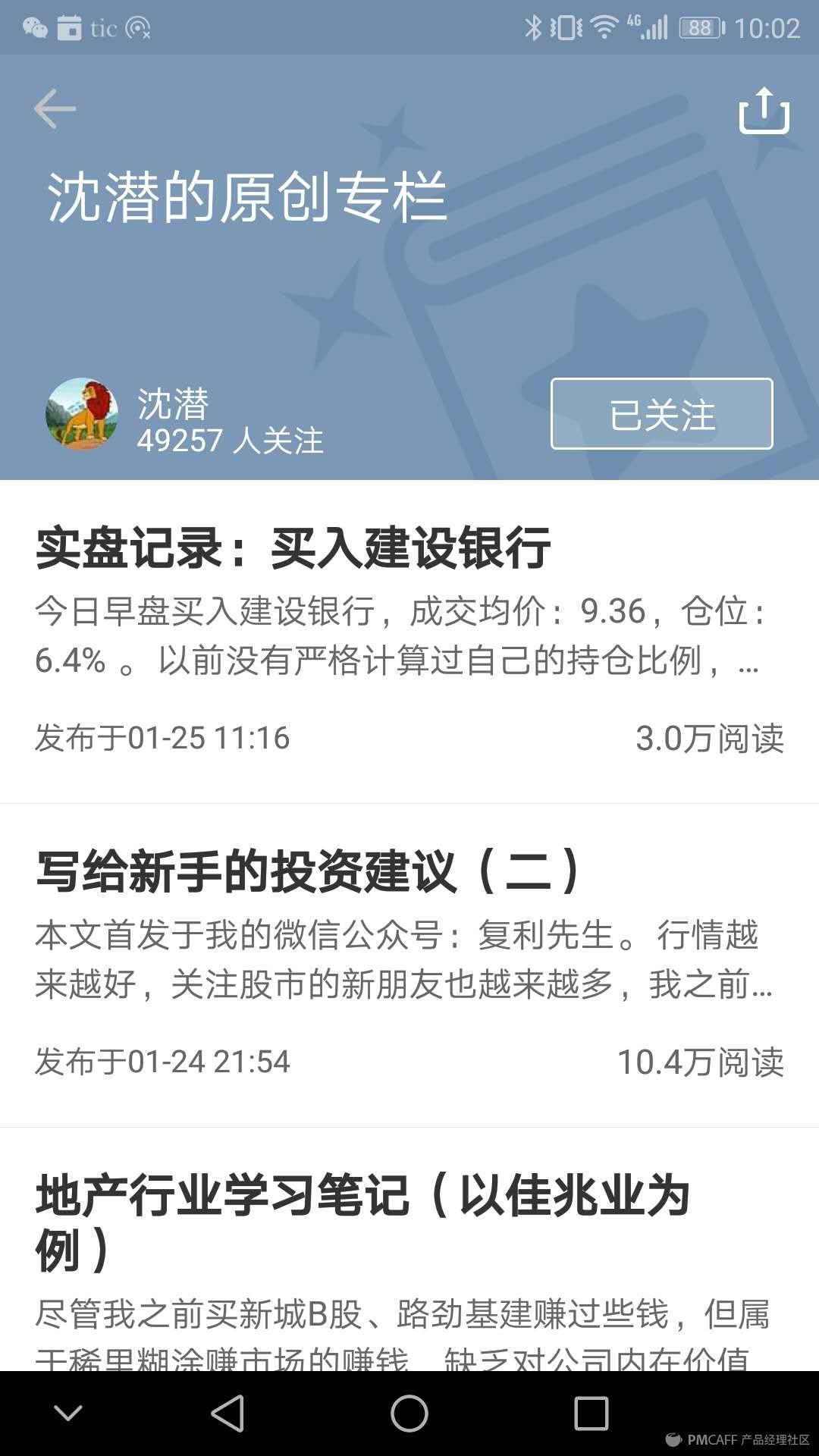Tap the battery indicator showing 88
Image resolution: width=819 pixels, height=1456 pixels.
coord(699,29)
